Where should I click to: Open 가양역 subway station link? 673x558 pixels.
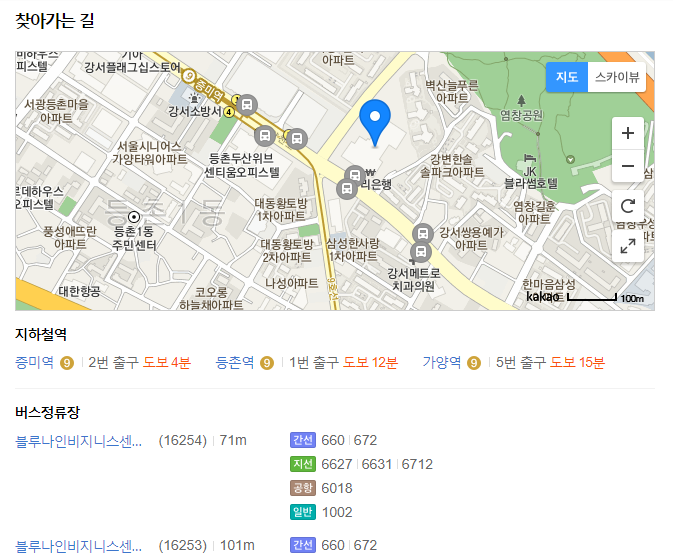[x=441, y=362]
